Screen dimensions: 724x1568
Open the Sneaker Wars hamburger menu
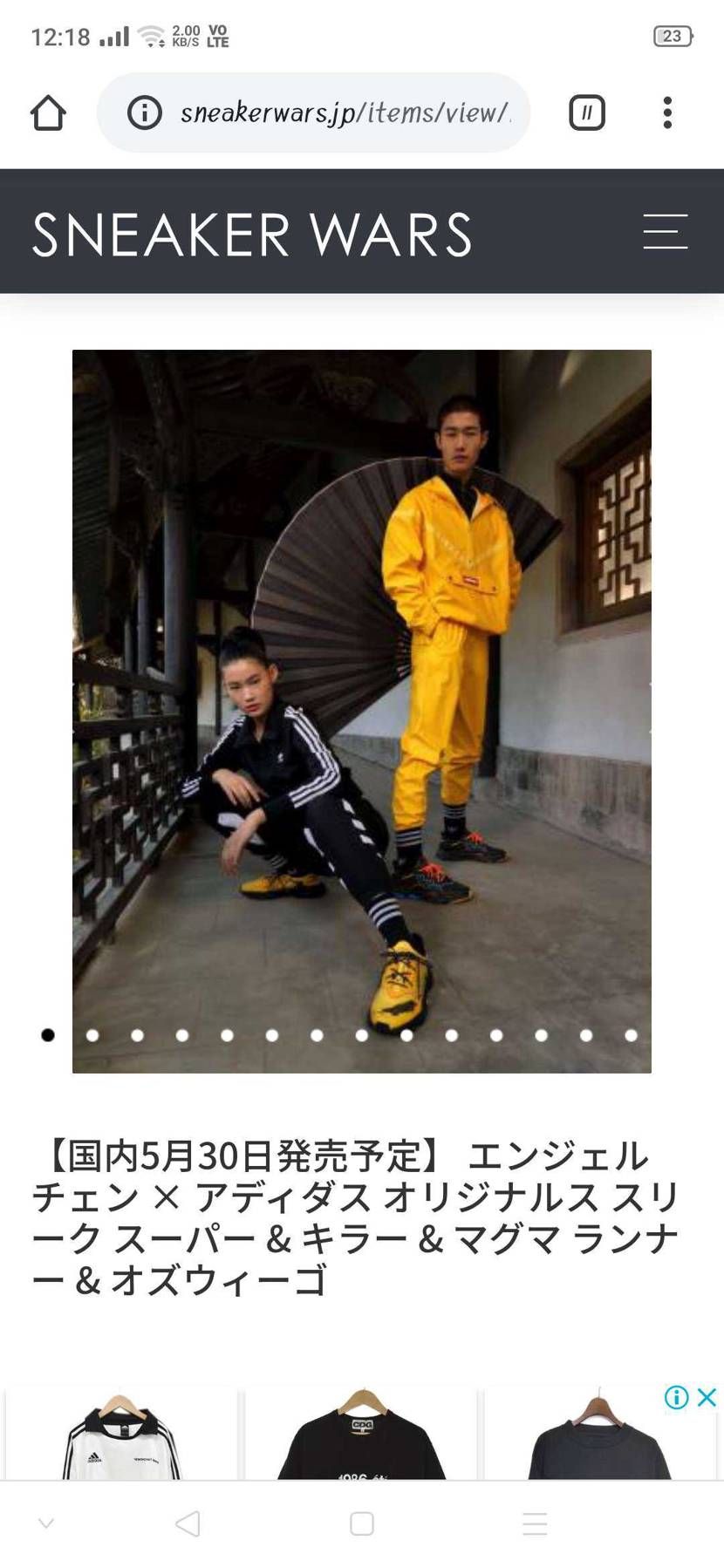(x=665, y=232)
